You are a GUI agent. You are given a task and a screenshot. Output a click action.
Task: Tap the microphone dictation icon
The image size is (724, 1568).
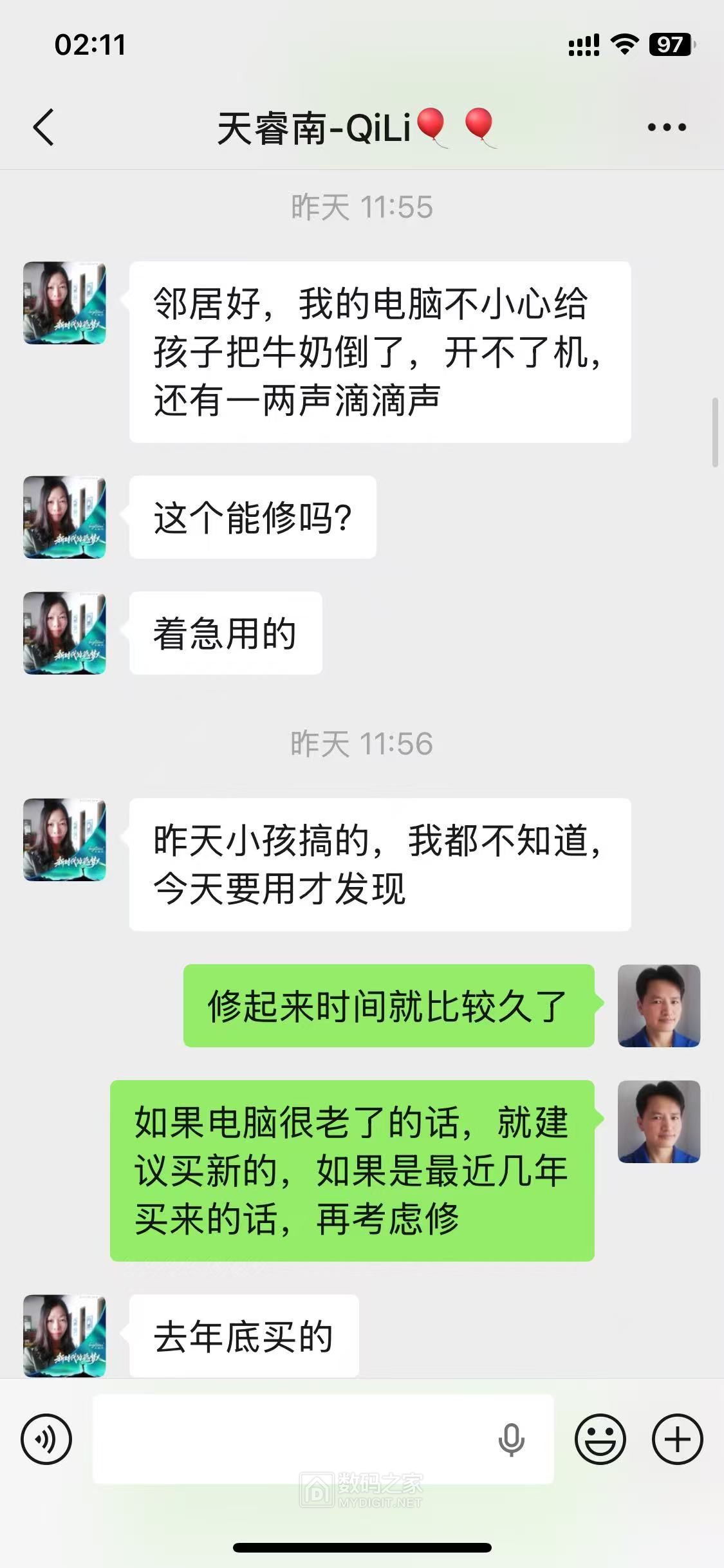coord(511,1439)
